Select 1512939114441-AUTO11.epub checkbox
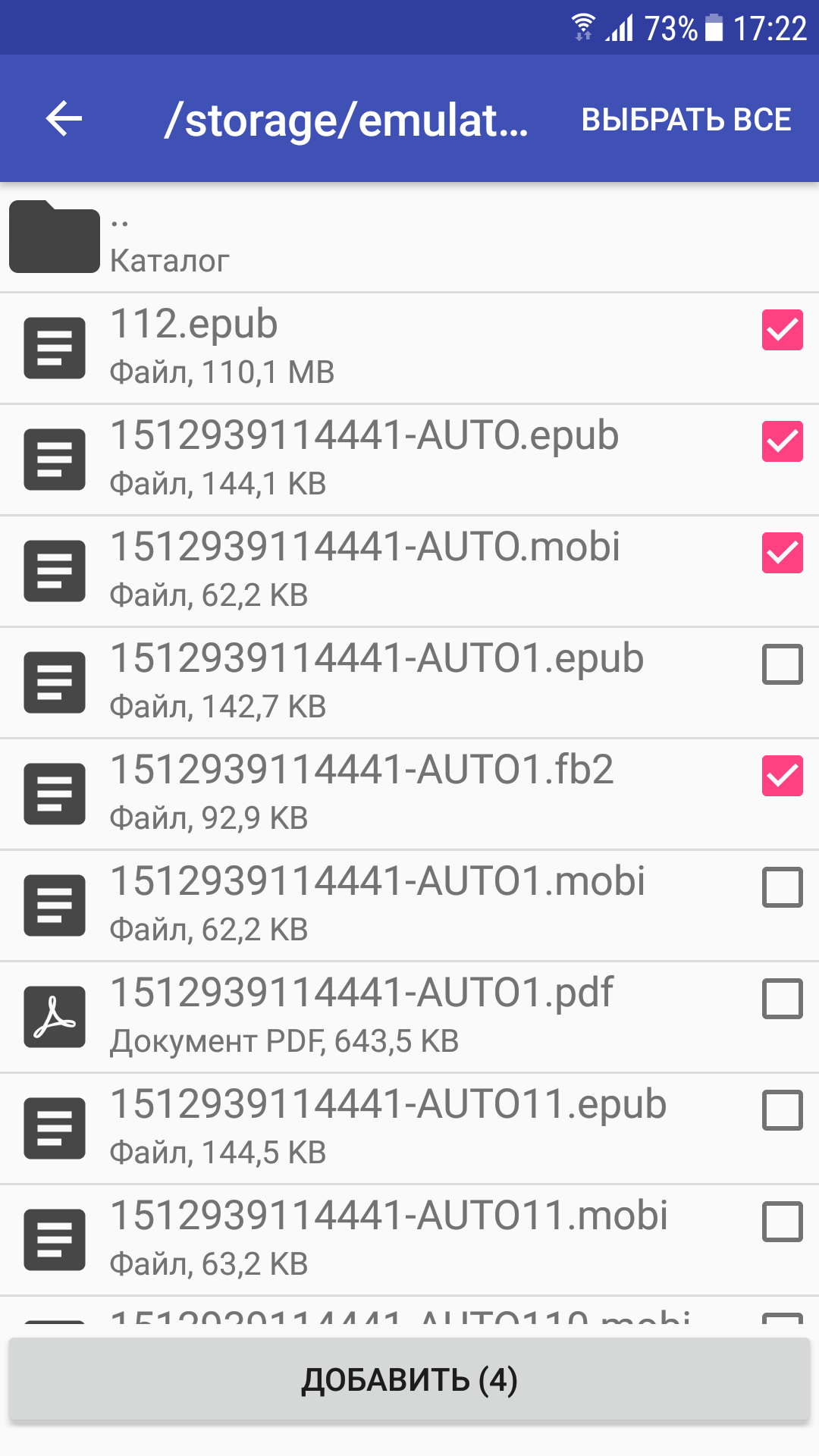The width and height of the screenshot is (819, 1456). [x=783, y=1110]
